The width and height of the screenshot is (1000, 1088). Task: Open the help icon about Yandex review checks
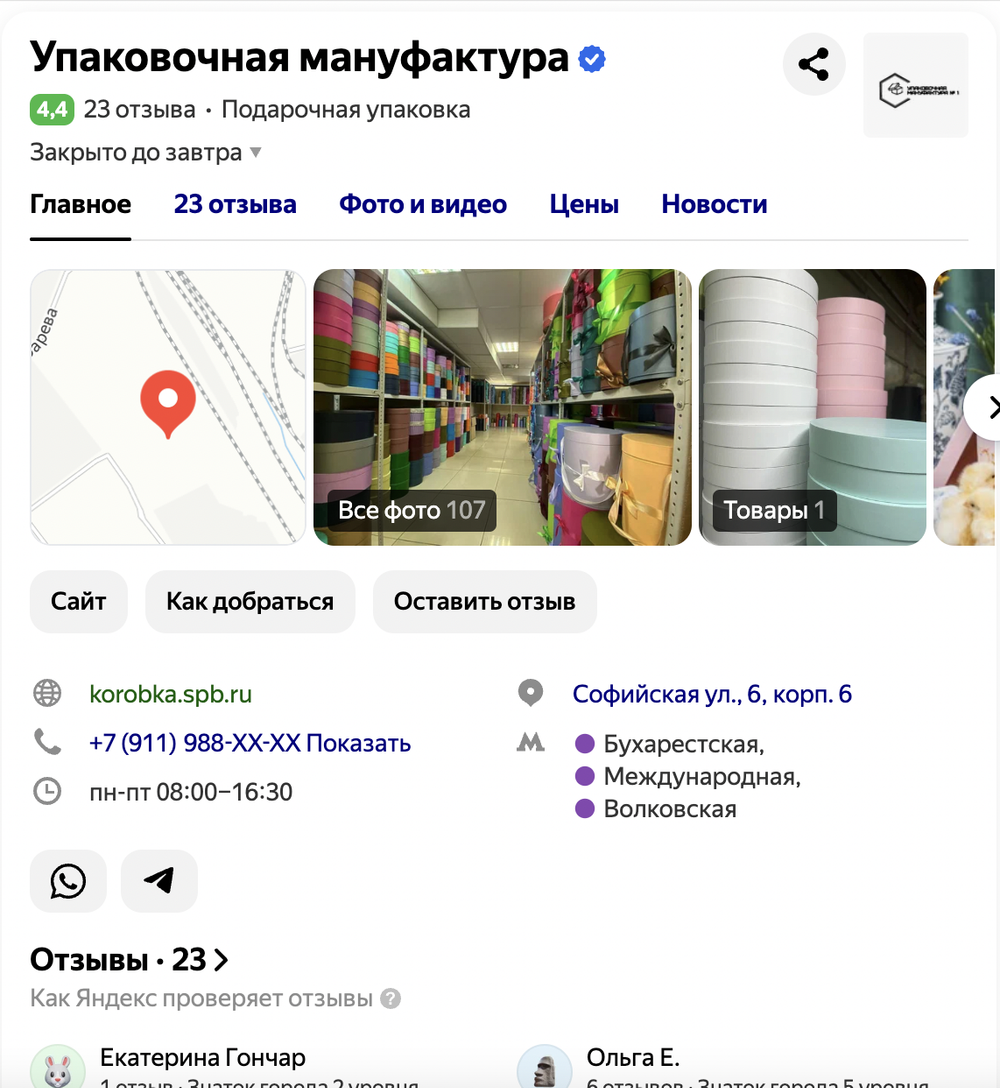tap(391, 999)
